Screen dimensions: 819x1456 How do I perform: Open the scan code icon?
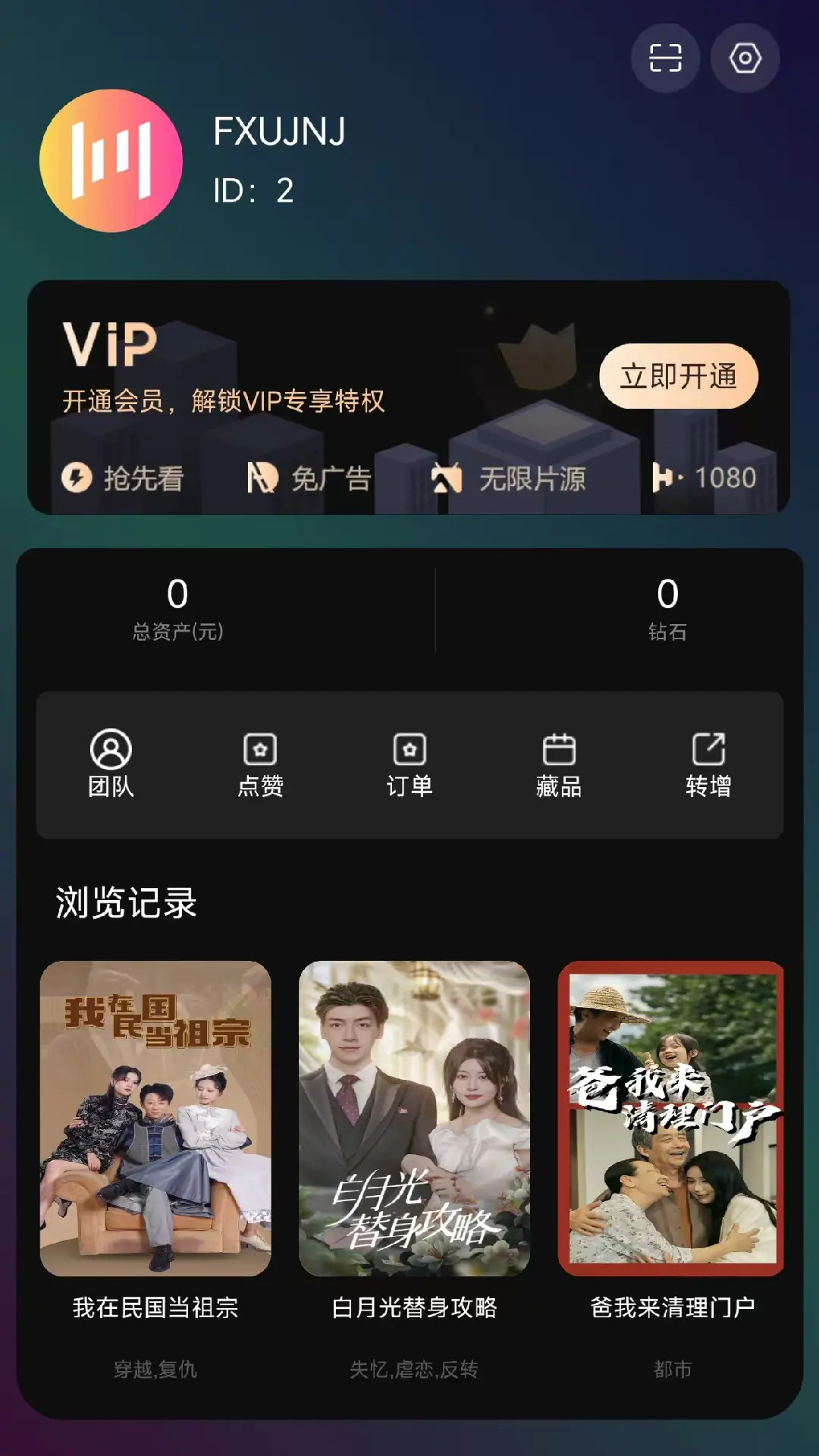[x=665, y=58]
